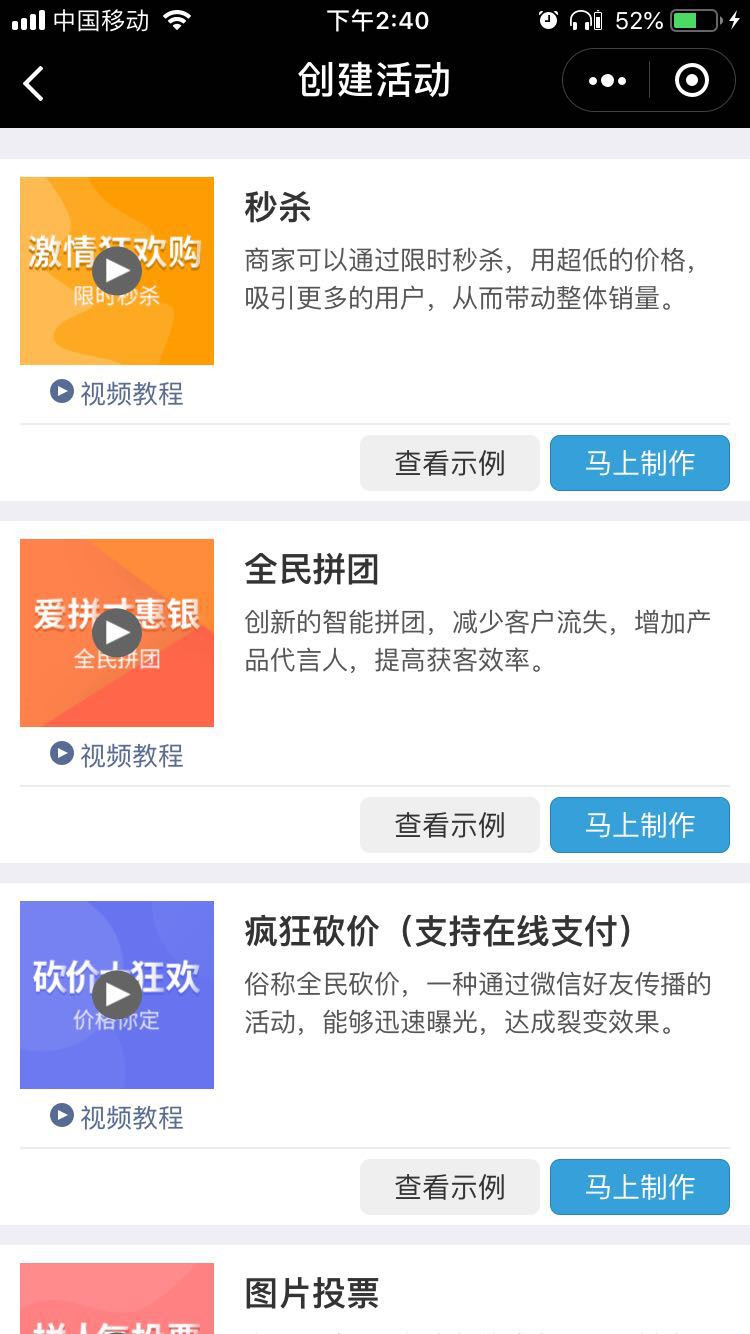Open 视频教程 link under 疯狂砍价
This screenshot has width=750, height=1334.
pos(117,1117)
